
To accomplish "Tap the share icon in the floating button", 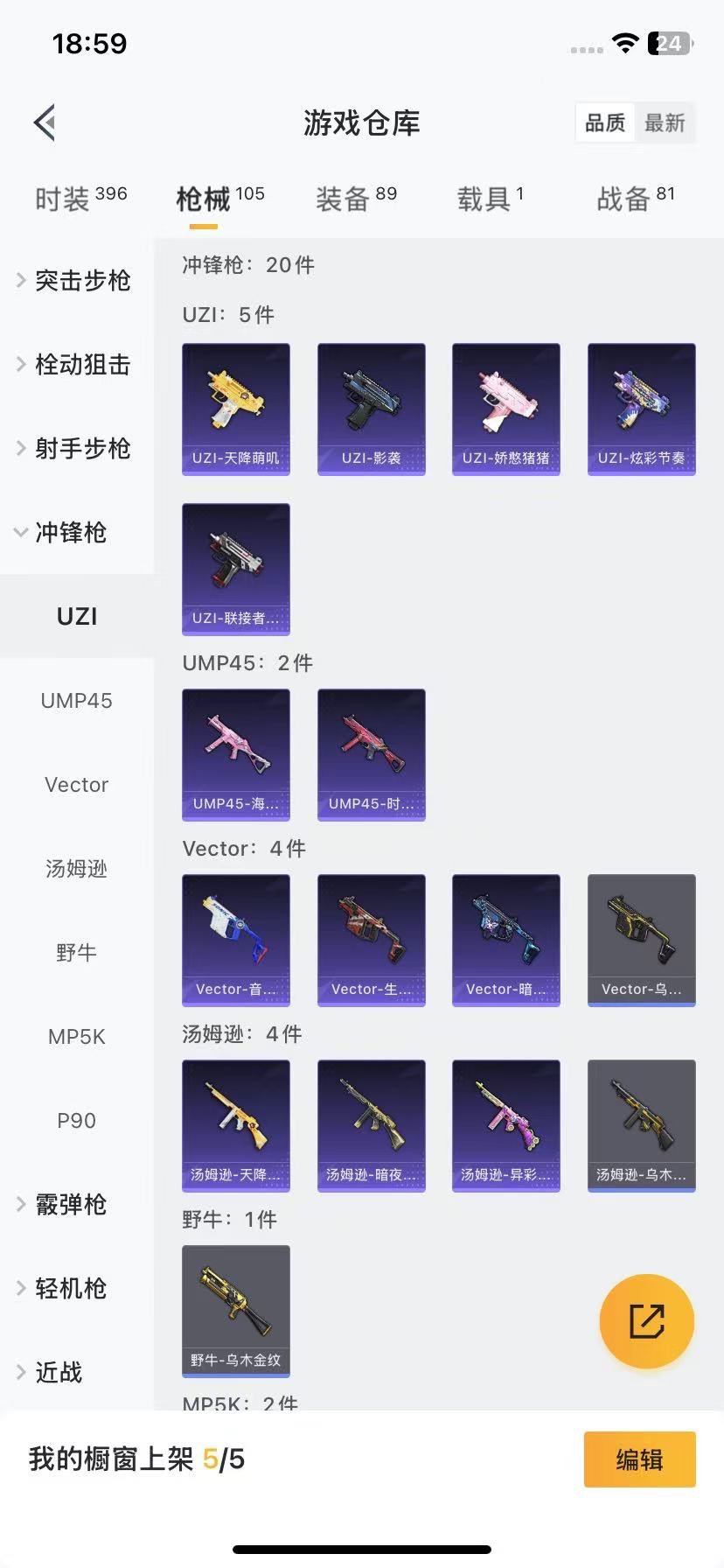I will (x=646, y=1321).
